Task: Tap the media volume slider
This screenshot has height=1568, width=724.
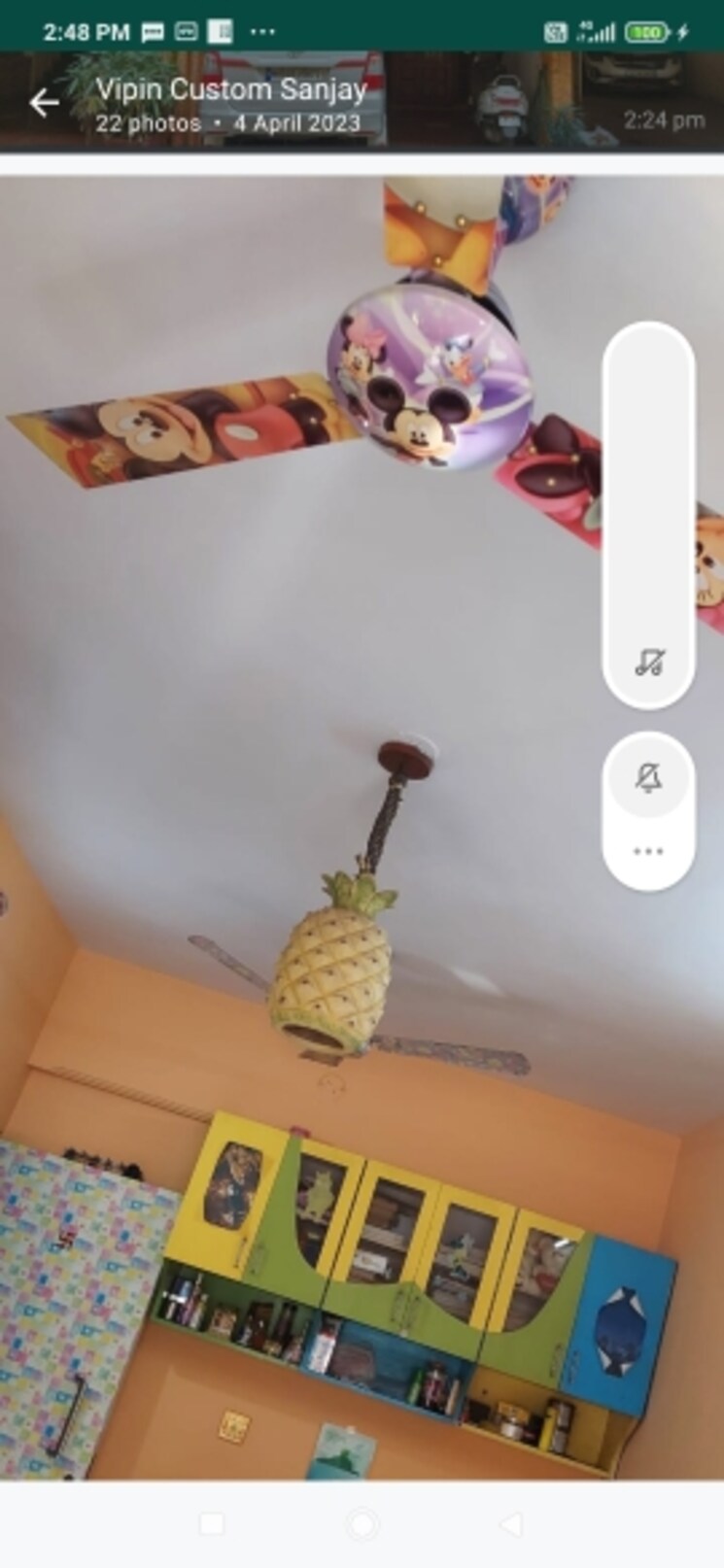Action: coord(648,486)
